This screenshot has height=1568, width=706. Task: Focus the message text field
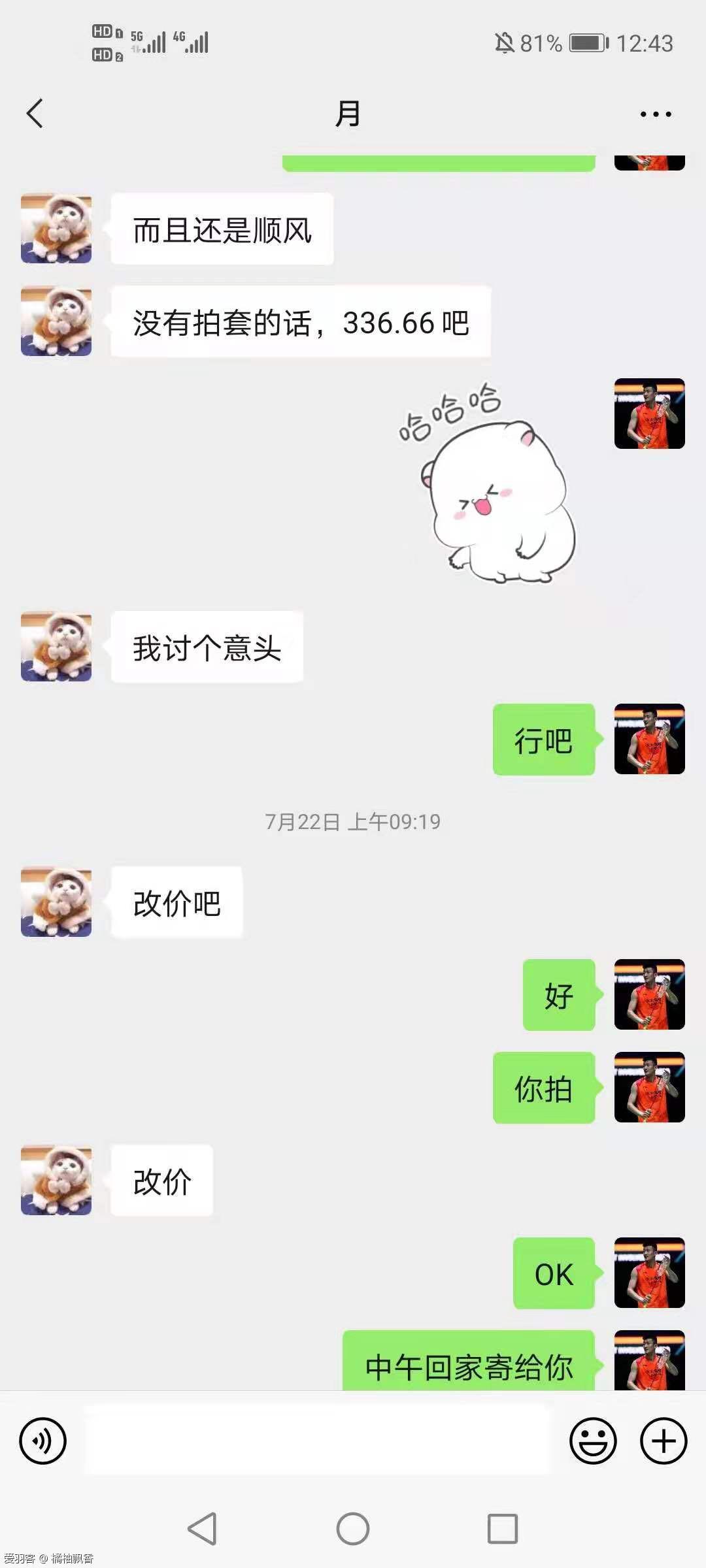click(319, 1441)
